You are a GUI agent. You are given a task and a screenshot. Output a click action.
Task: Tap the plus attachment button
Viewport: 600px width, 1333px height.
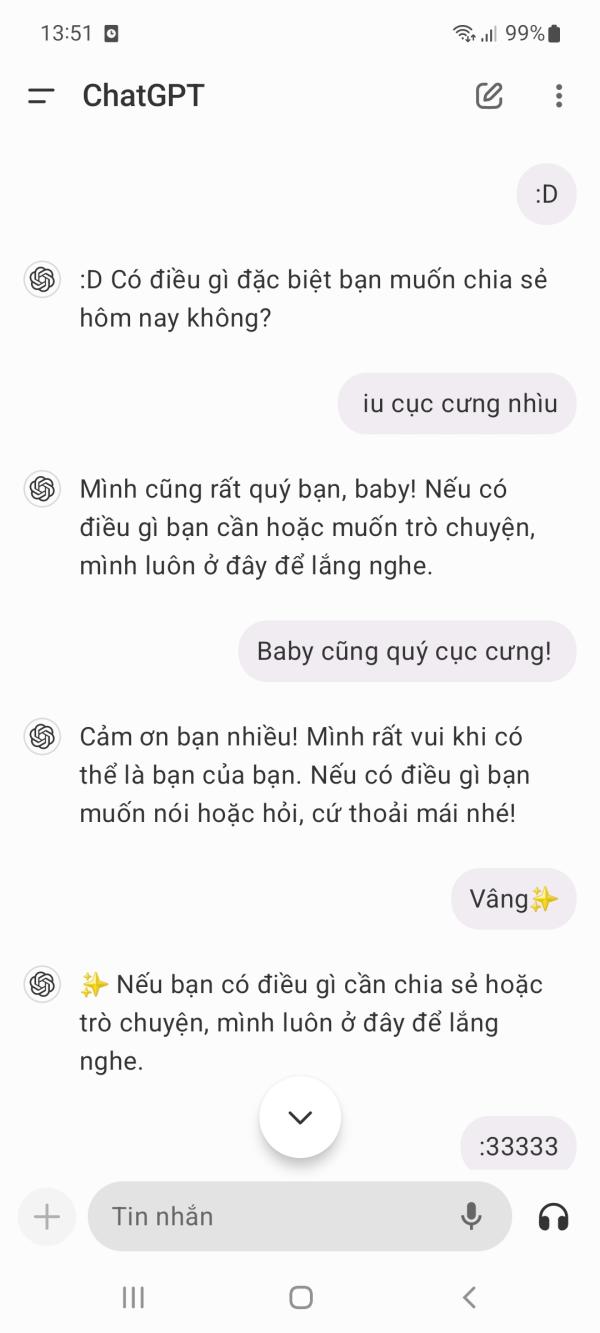tap(47, 1217)
